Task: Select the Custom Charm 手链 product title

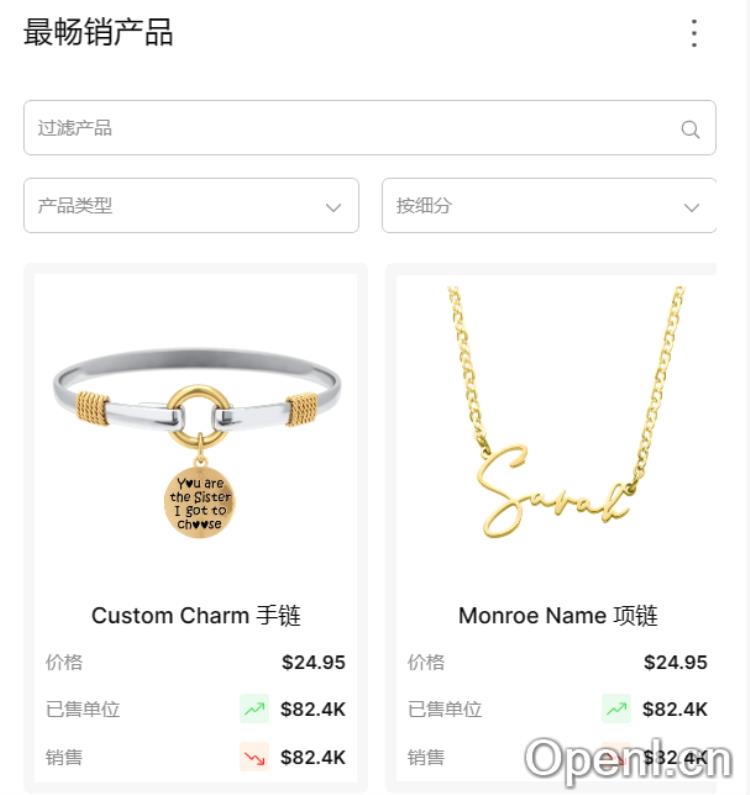Action: pyautogui.click(x=196, y=616)
